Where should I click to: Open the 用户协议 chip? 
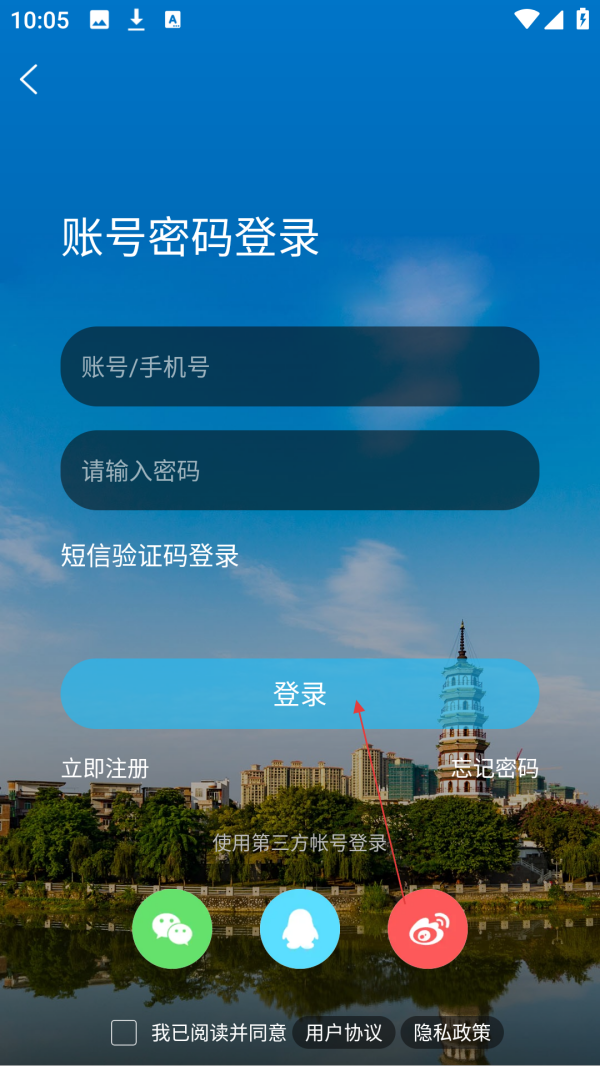[x=344, y=1033]
